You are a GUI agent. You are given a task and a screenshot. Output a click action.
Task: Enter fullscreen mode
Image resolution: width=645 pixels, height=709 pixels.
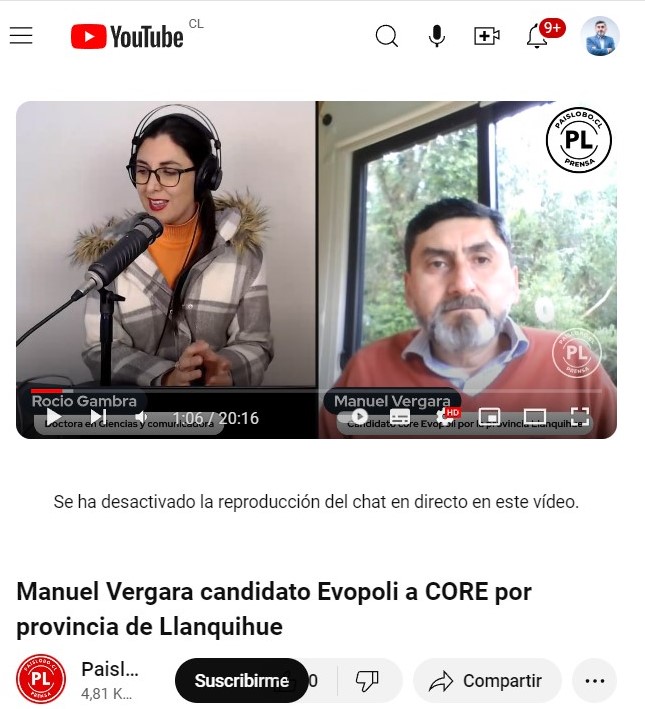pos(580,416)
